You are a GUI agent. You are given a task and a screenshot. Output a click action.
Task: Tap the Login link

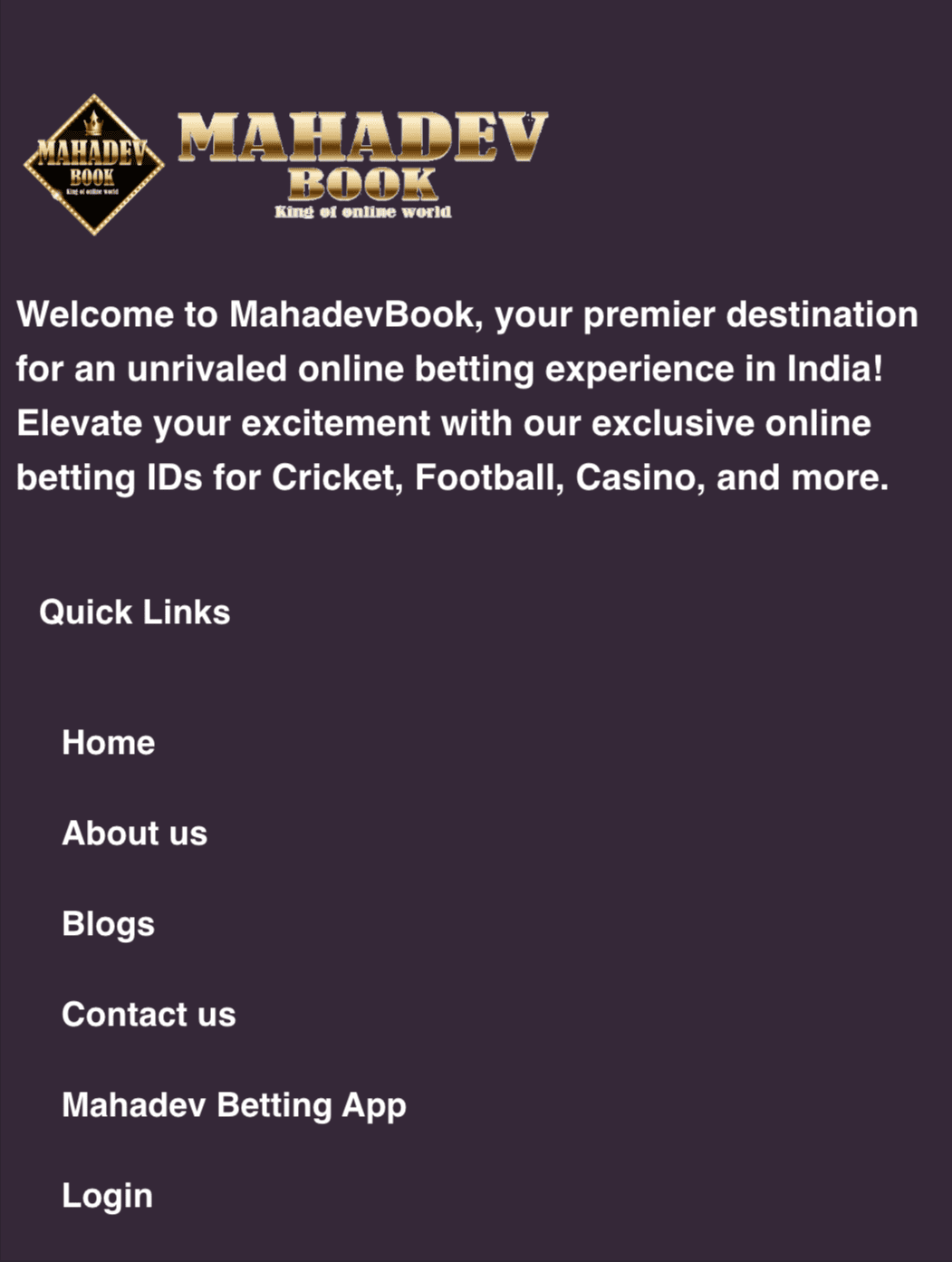(x=107, y=1196)
